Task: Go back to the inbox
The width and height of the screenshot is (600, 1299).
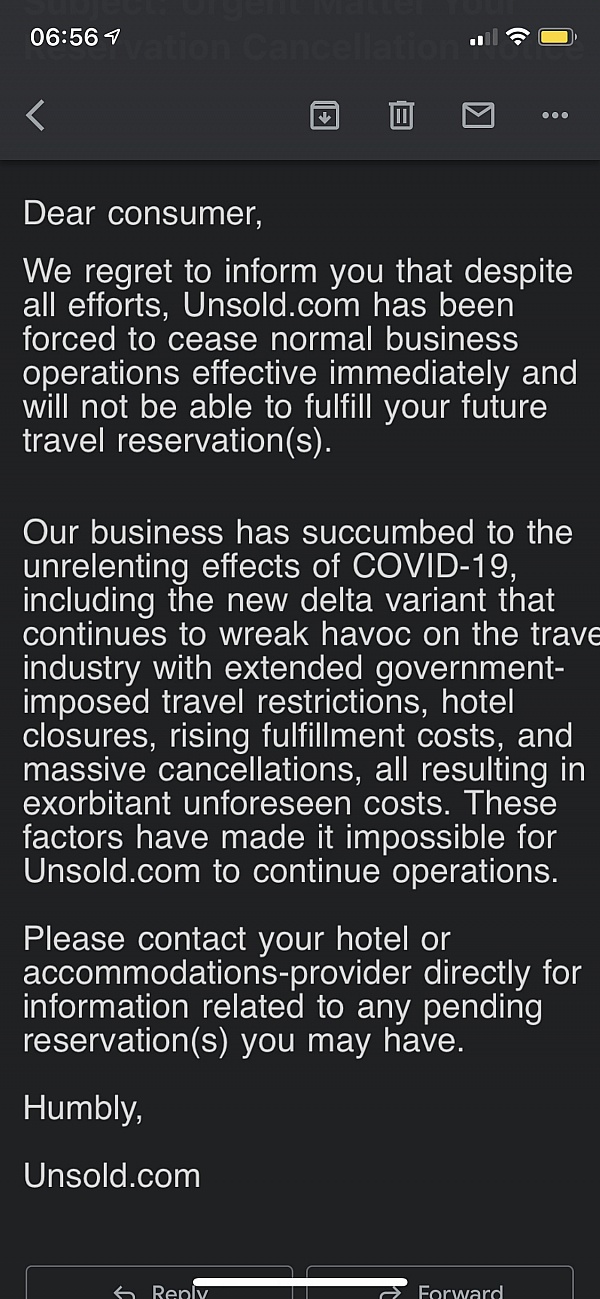Action: click(x=36, y=116)
